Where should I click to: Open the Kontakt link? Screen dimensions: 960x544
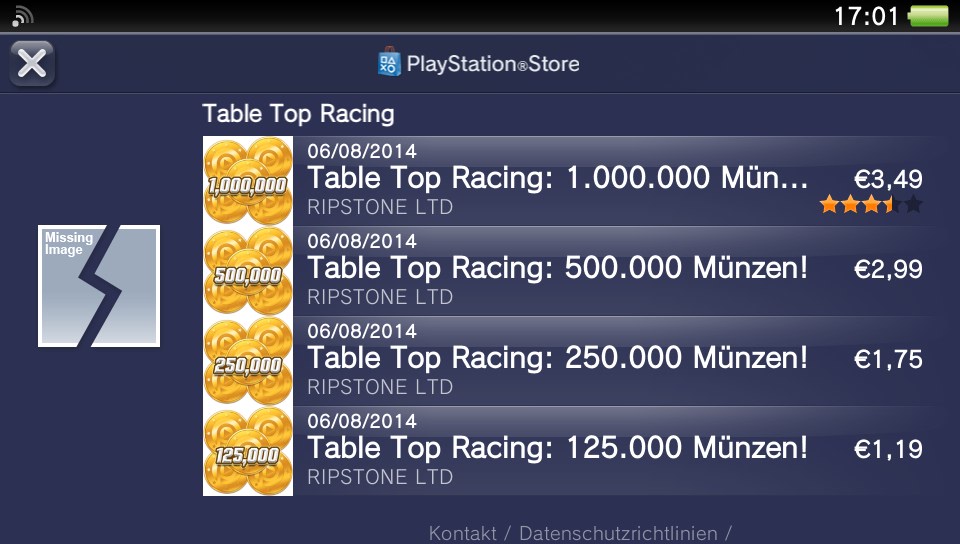(462, 533)
